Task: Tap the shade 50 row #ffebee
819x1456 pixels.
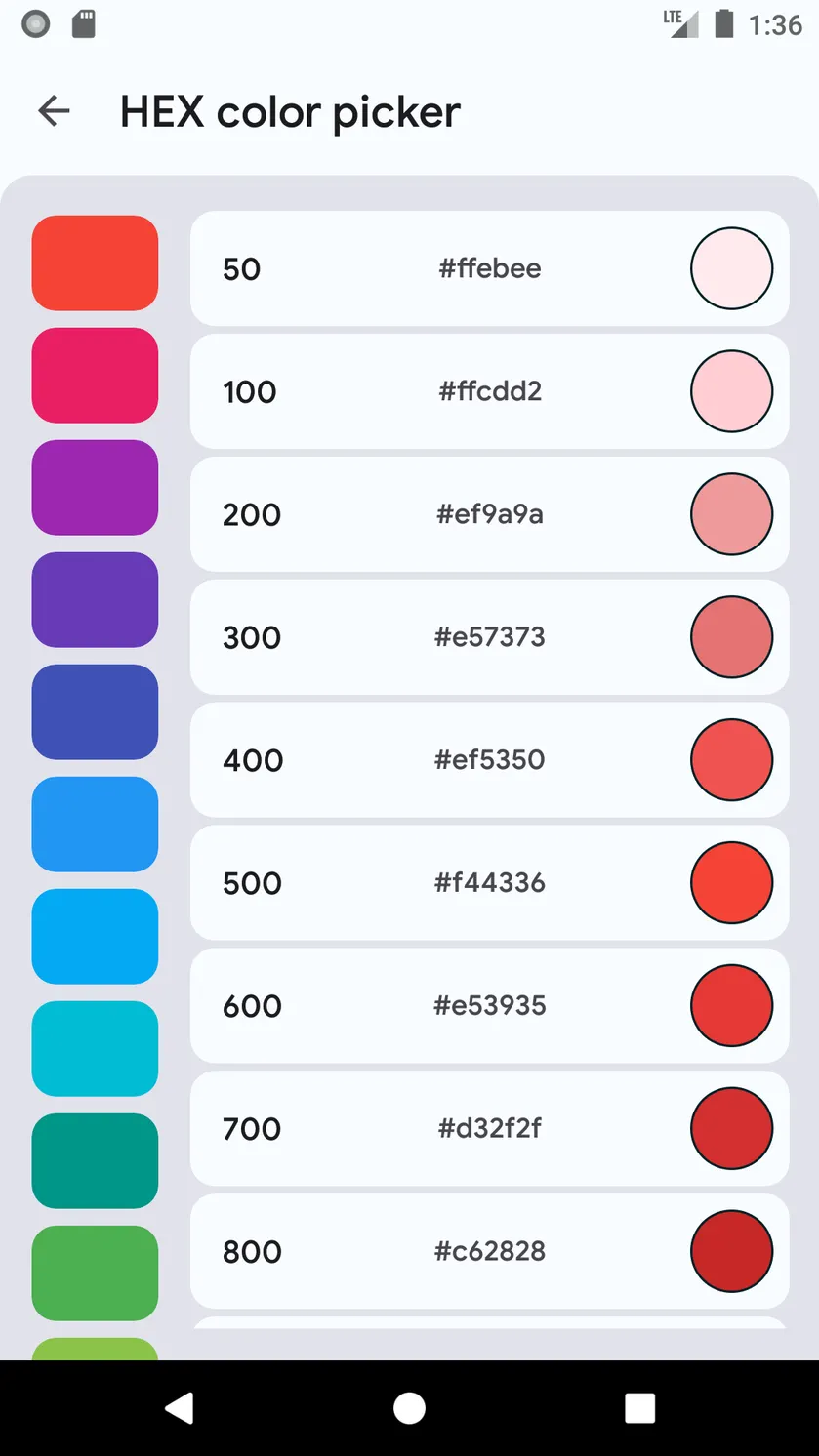Action: click(x=489, y=268)
